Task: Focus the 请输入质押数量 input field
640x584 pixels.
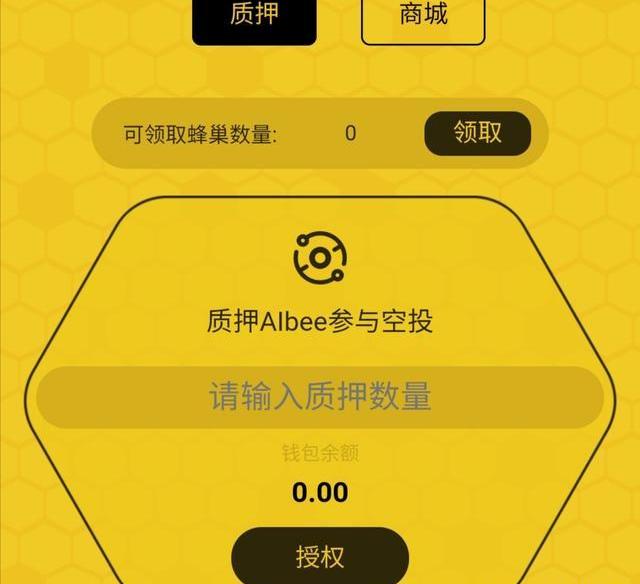Action: [x=320, y=397]
